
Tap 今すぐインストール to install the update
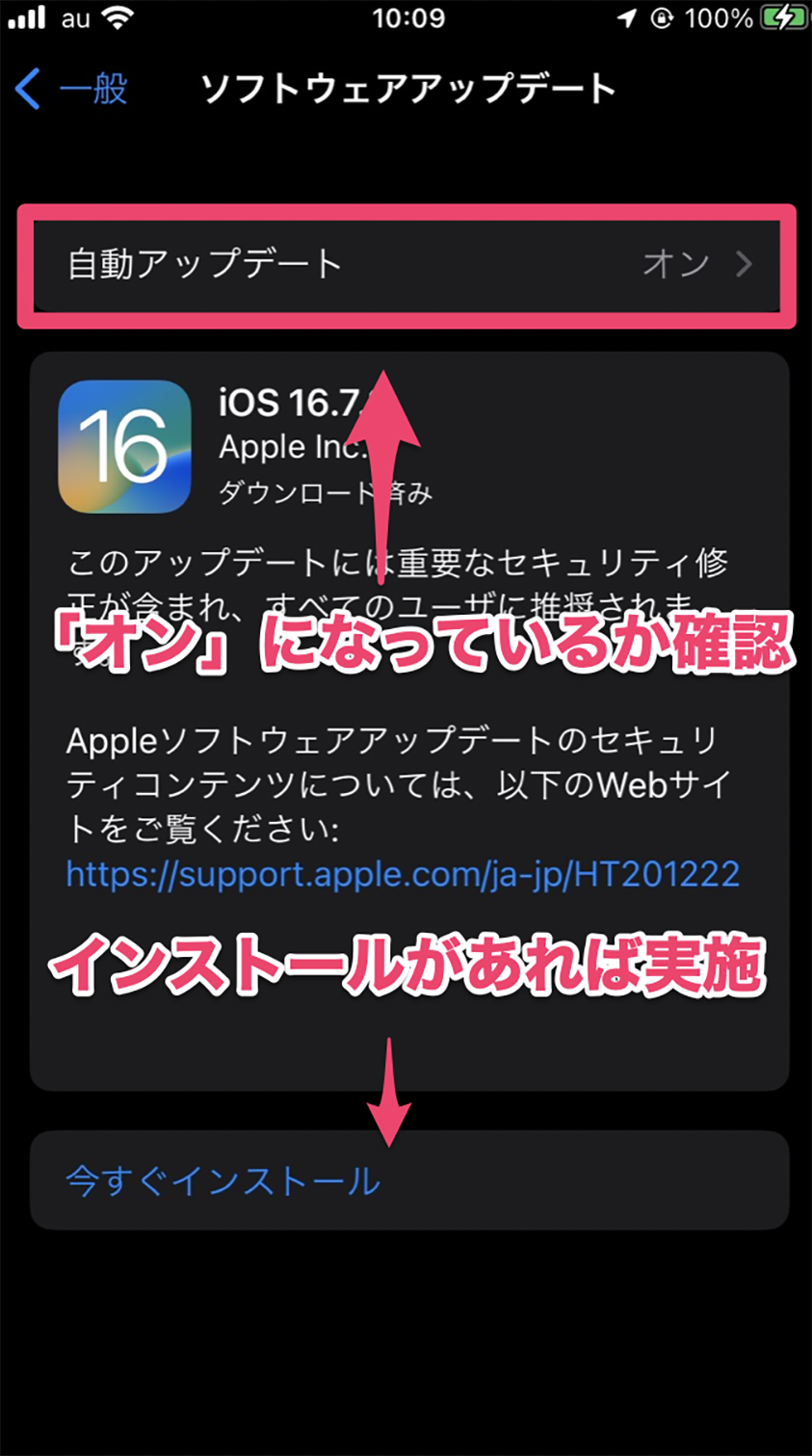pos(223,1180)
